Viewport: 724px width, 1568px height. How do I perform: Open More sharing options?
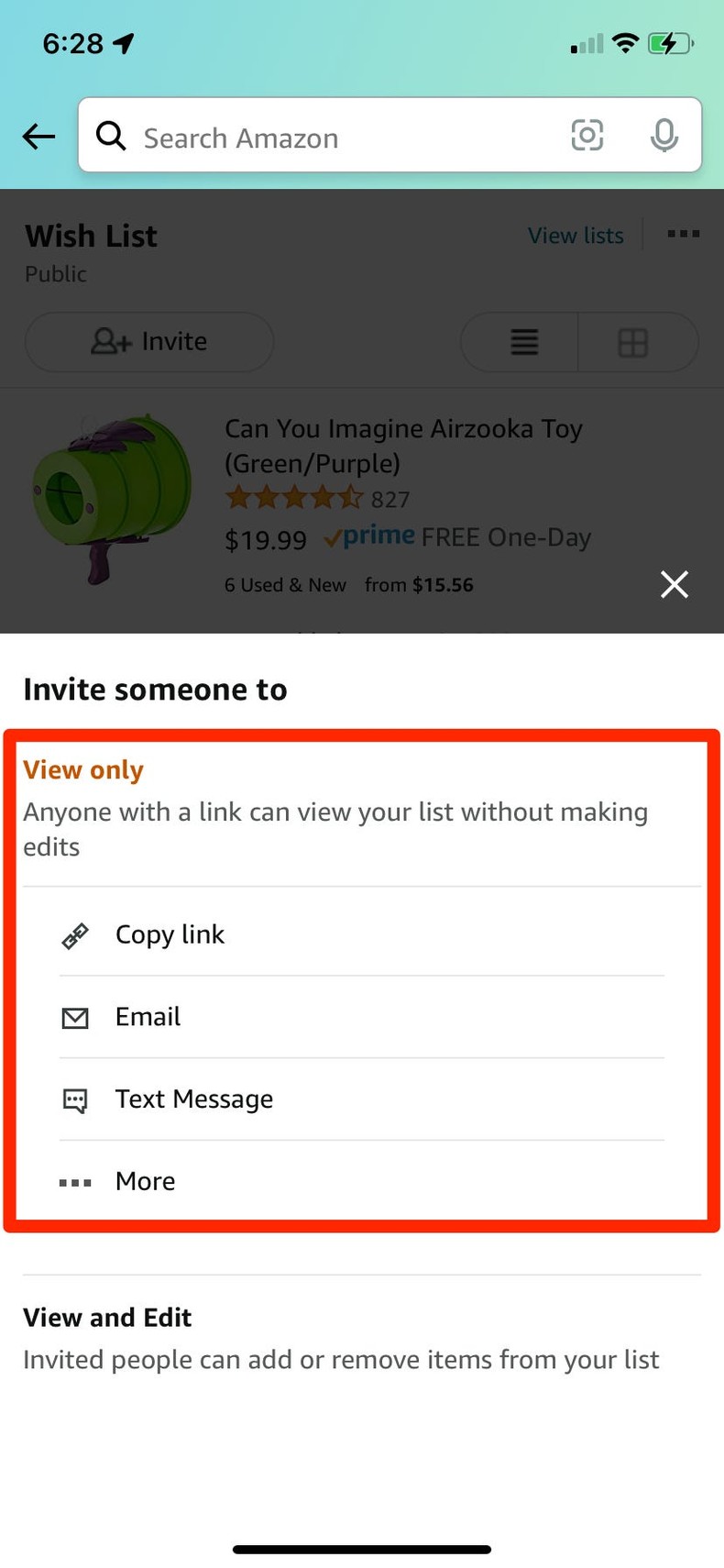coord(144,1181)
